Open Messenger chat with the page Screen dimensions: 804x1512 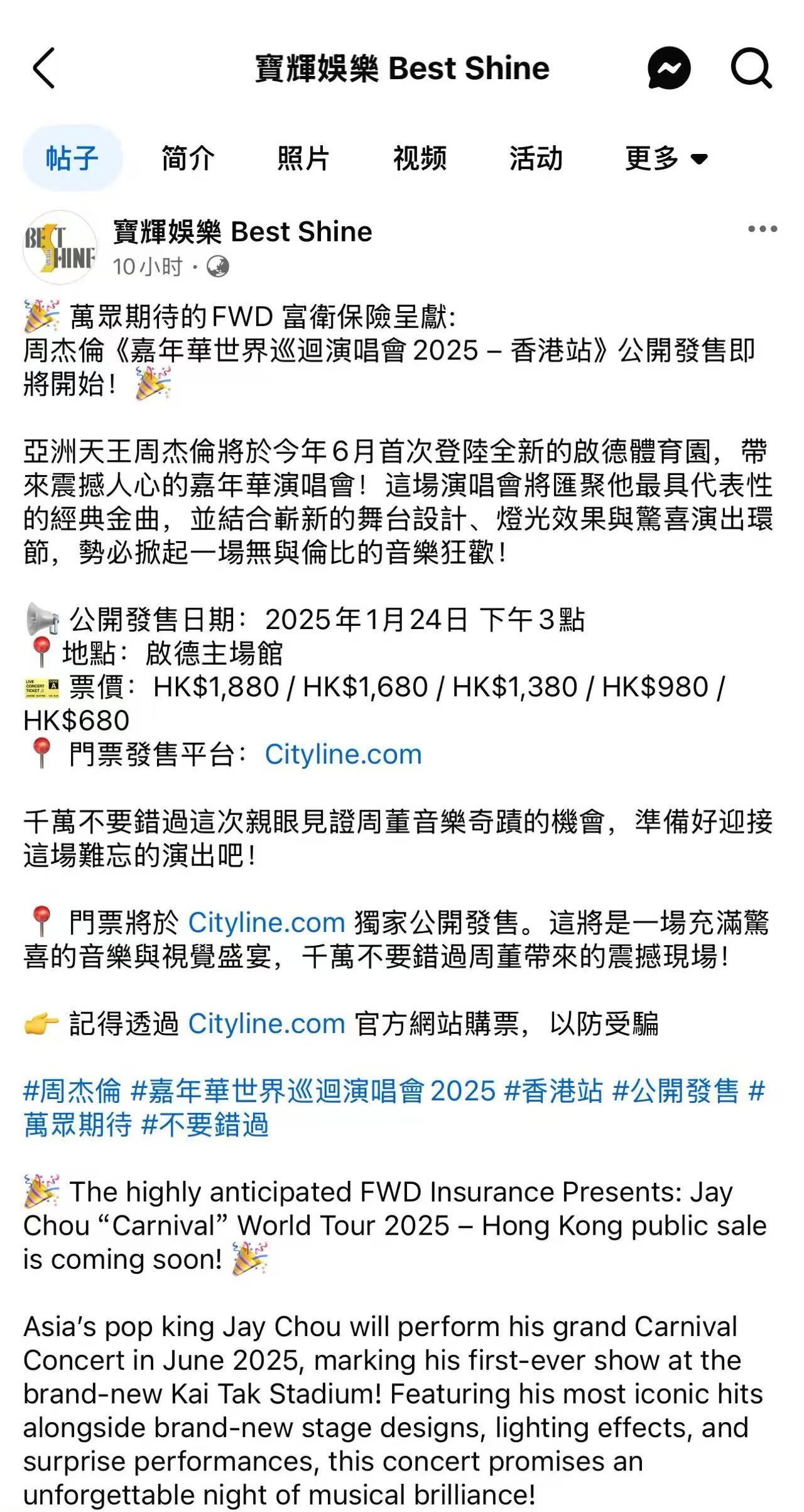coord(668,68)
